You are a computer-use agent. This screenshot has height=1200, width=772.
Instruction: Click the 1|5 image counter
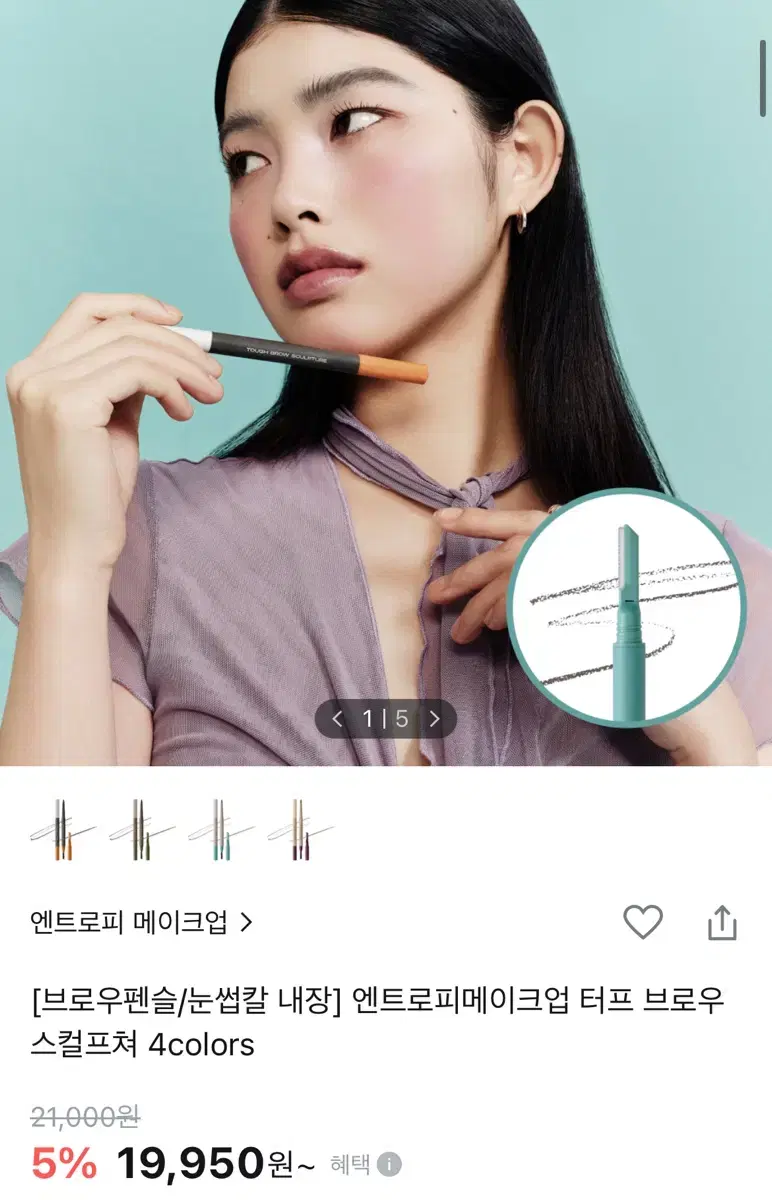[384, 717]
